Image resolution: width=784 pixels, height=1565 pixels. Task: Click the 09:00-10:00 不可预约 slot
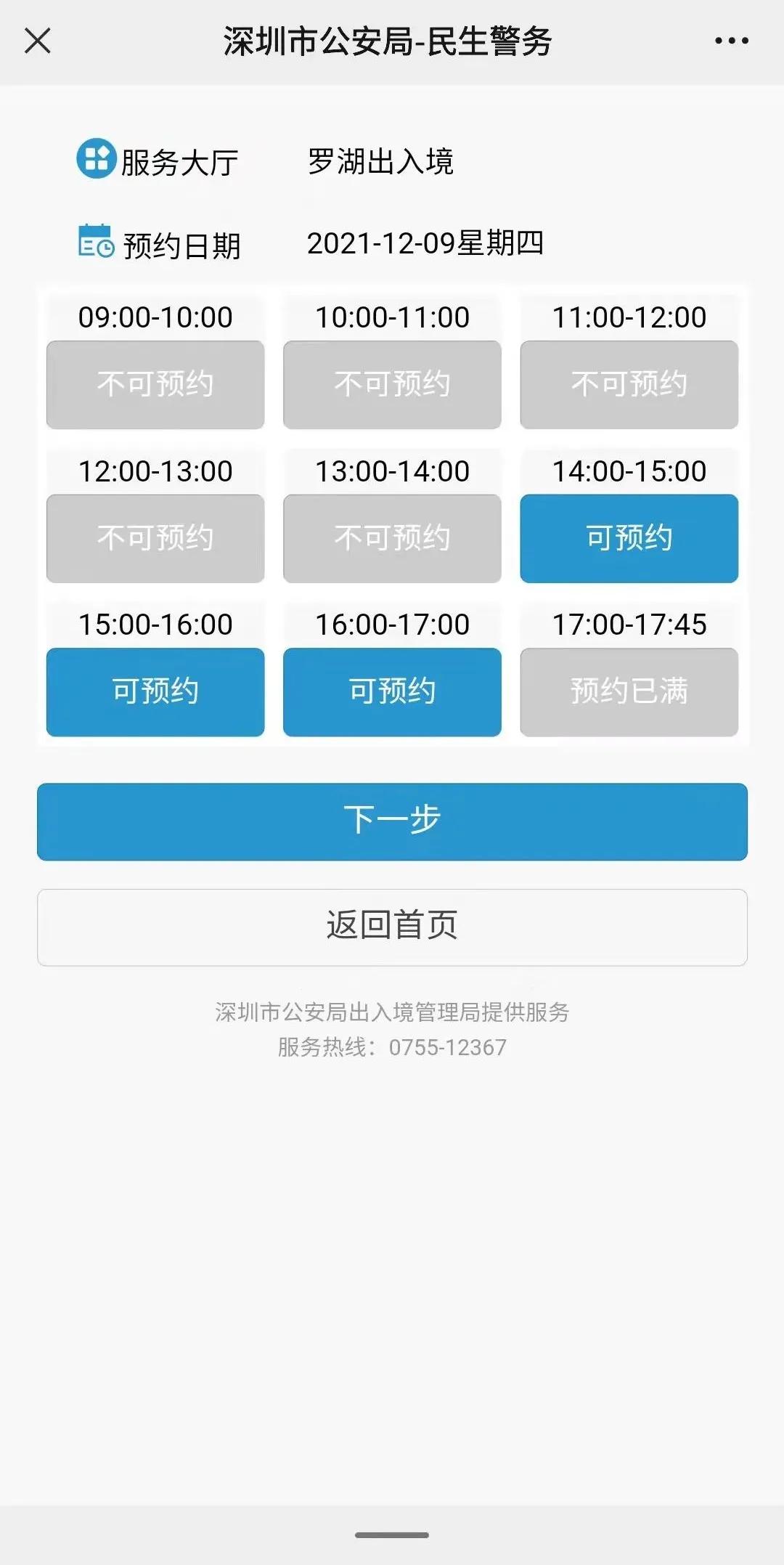coord(155,383)
